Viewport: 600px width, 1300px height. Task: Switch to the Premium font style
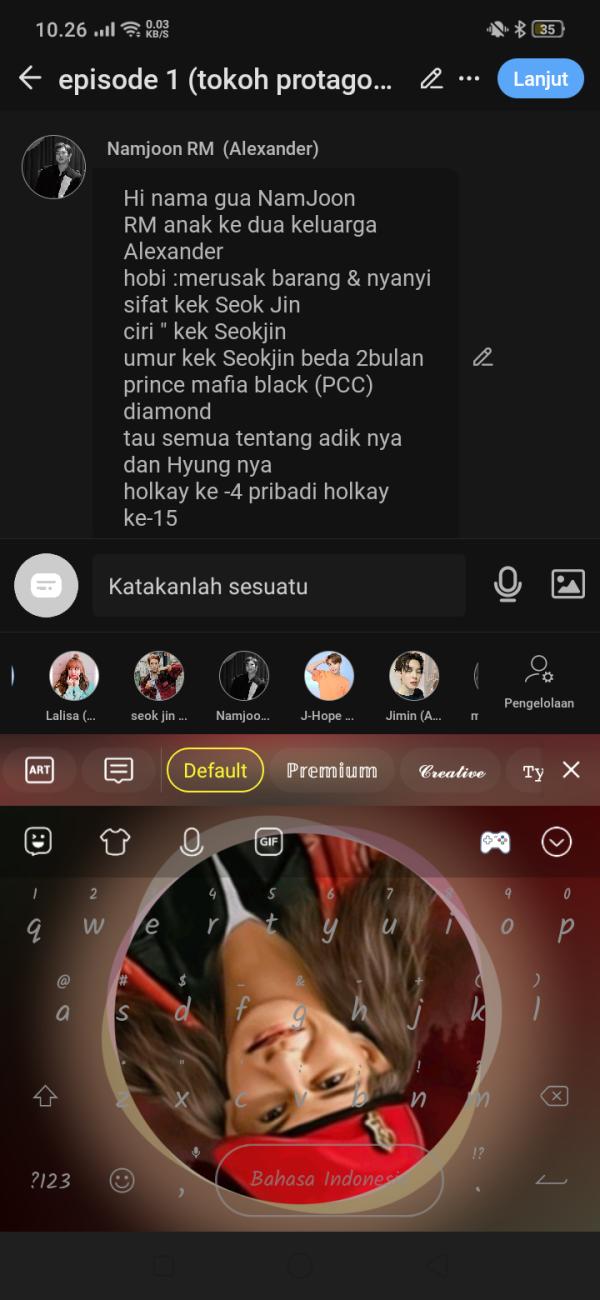point(331,771)
